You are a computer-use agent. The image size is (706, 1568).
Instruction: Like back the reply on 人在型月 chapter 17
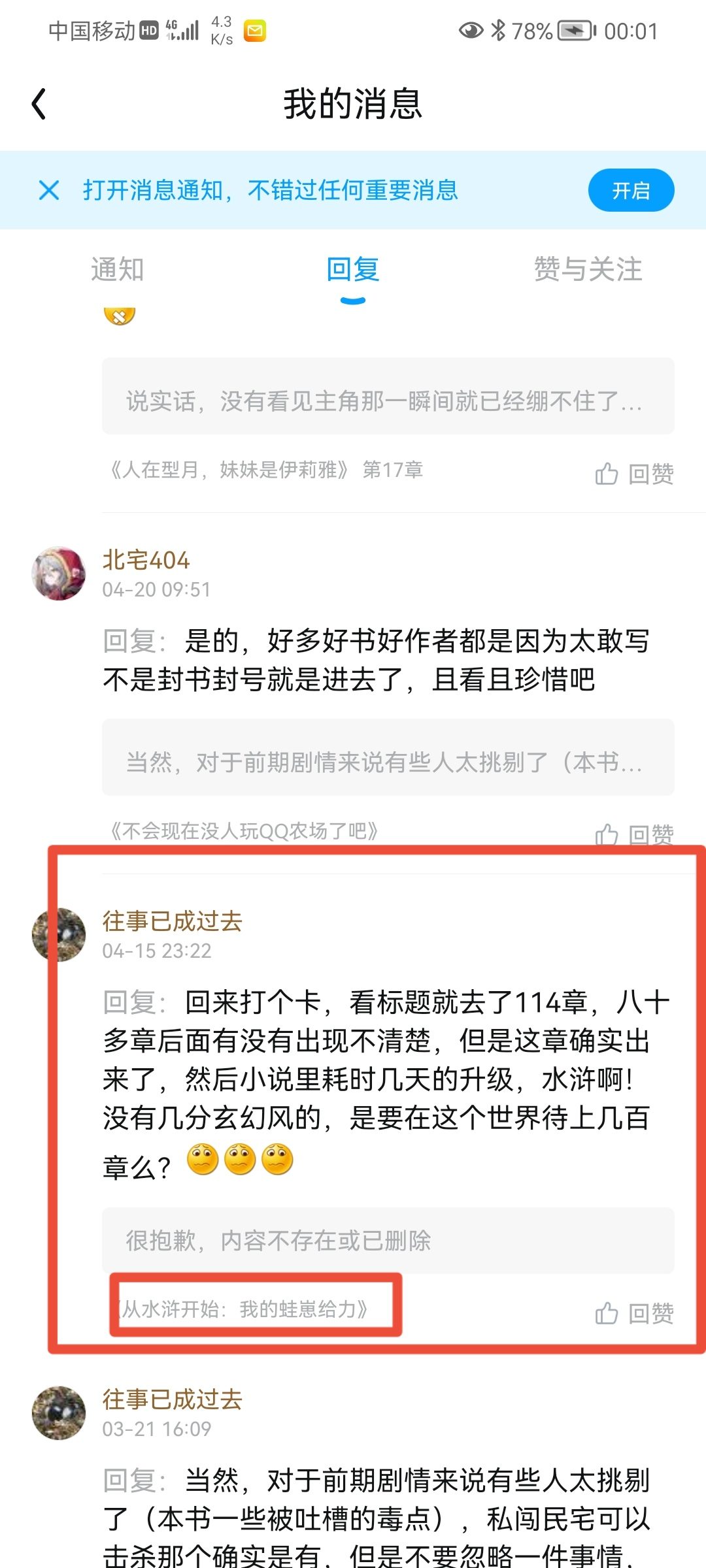click(634, 474)
